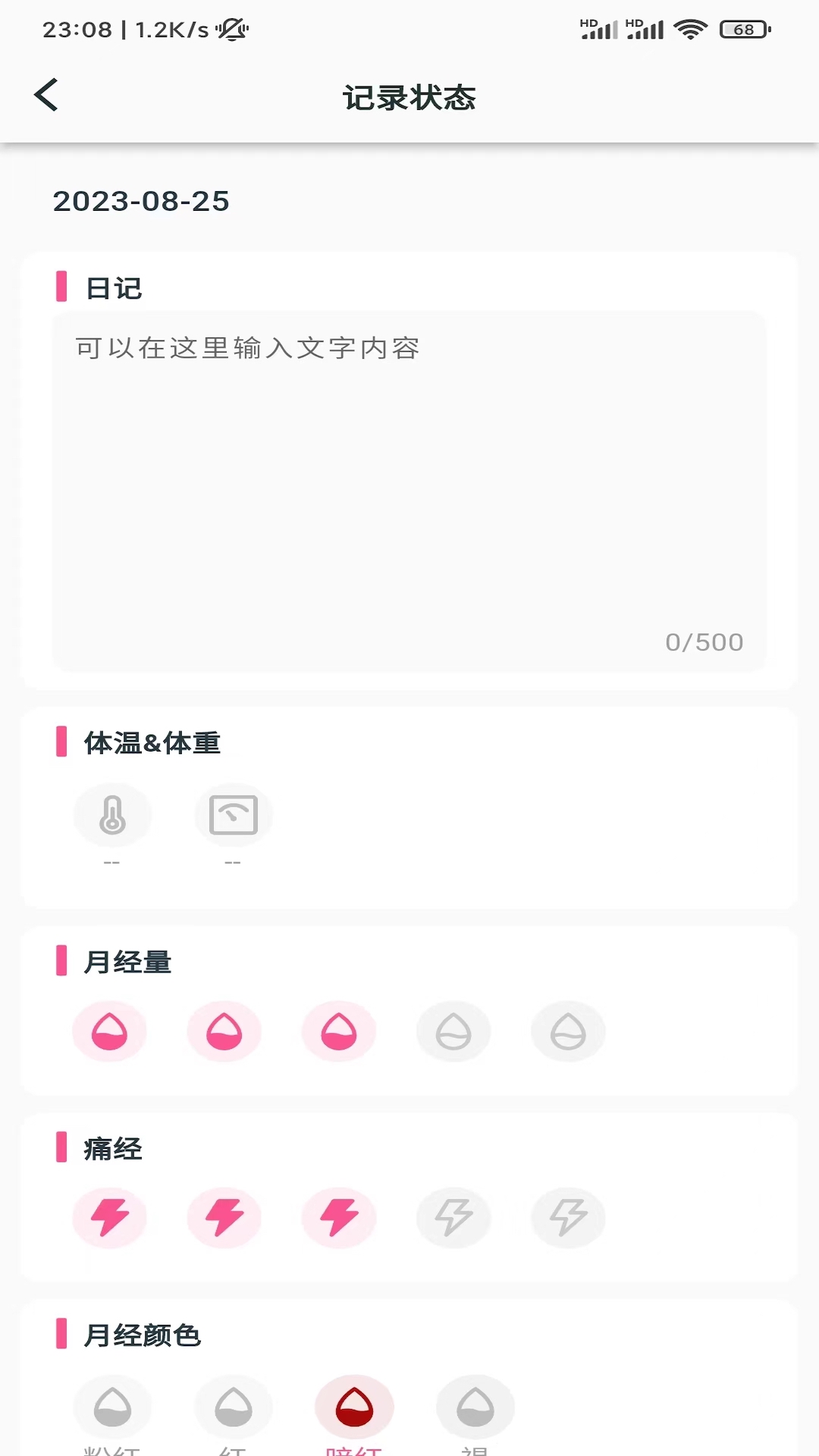The image size is (819, 1456).
Task: Toggle the fourth gray 月经量 droplet on
Action: coord(453,1031)
